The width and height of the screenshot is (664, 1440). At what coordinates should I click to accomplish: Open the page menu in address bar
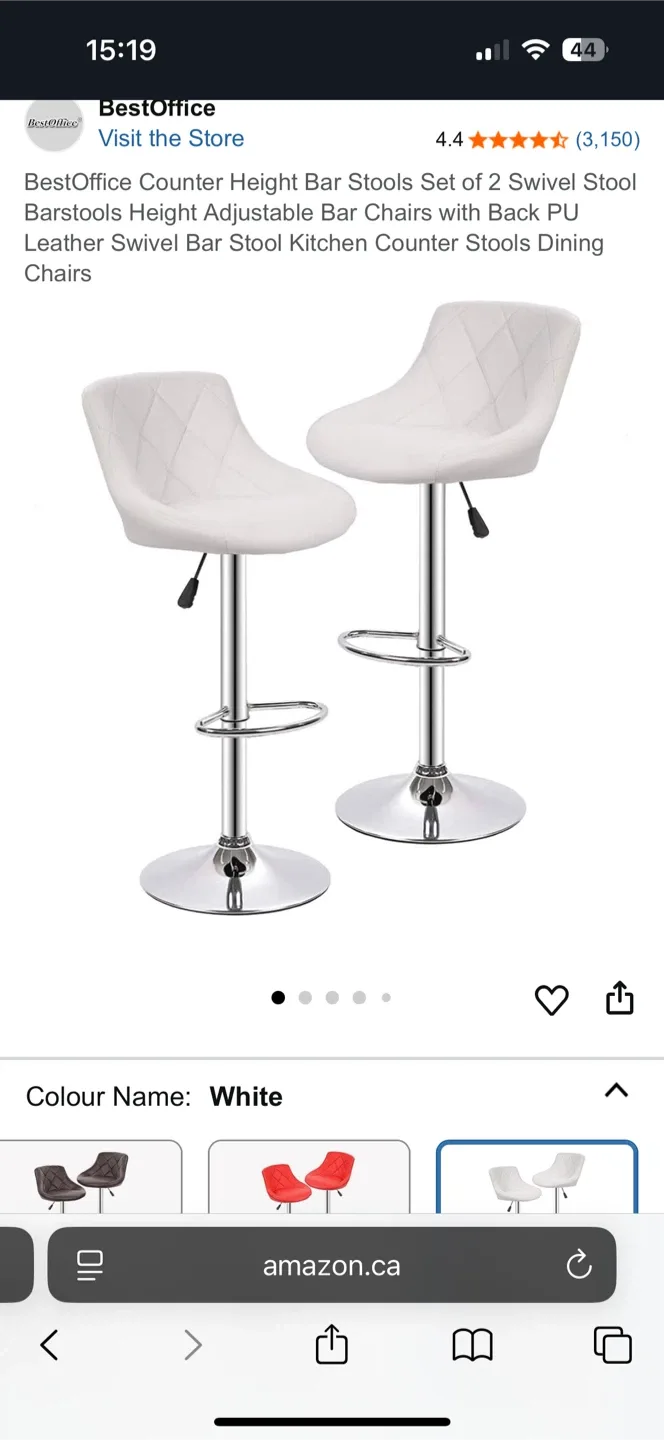pyautogui.click(x=90, y=1265)
